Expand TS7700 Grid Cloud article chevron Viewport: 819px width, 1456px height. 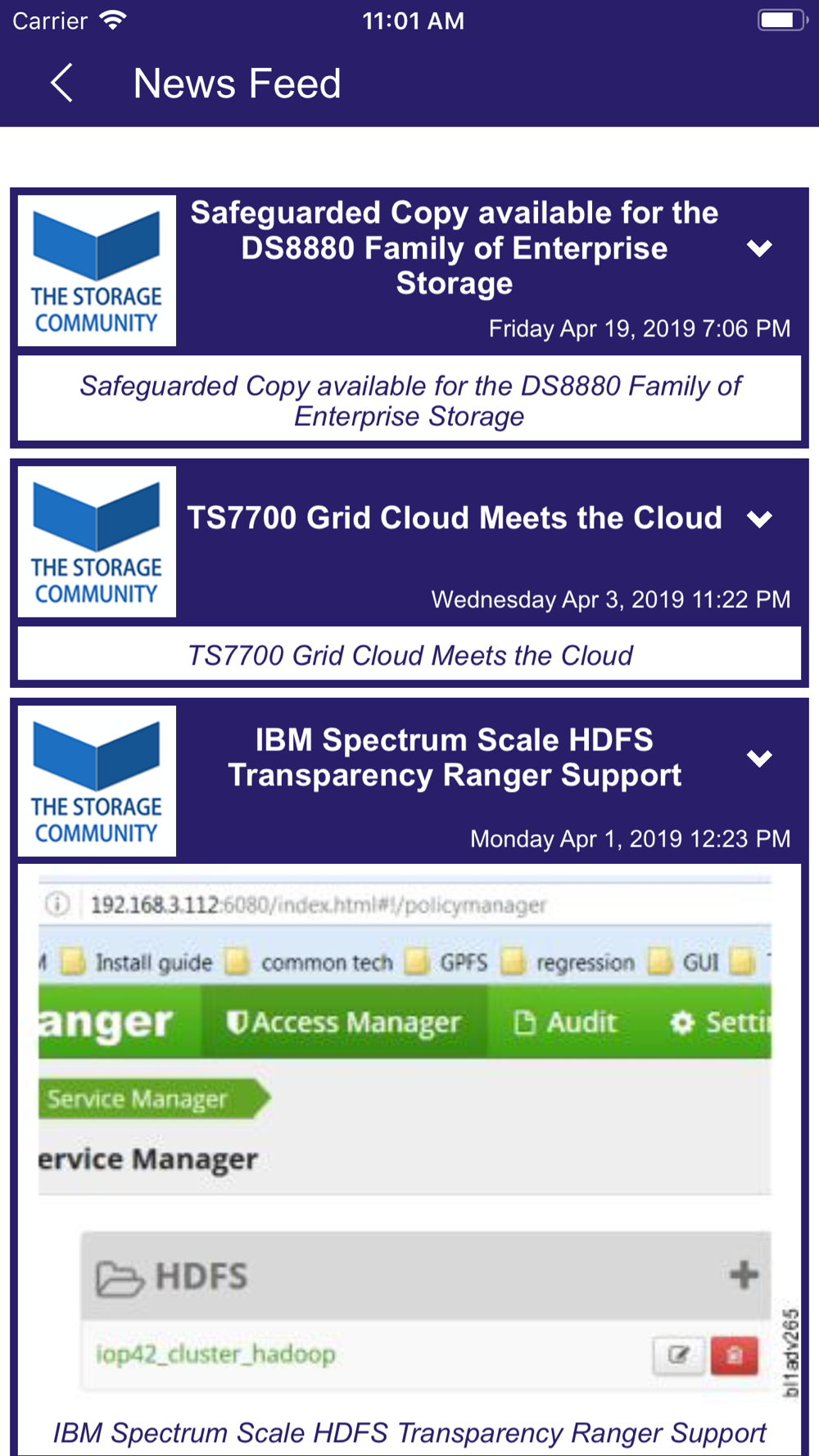tap(760, 519)
